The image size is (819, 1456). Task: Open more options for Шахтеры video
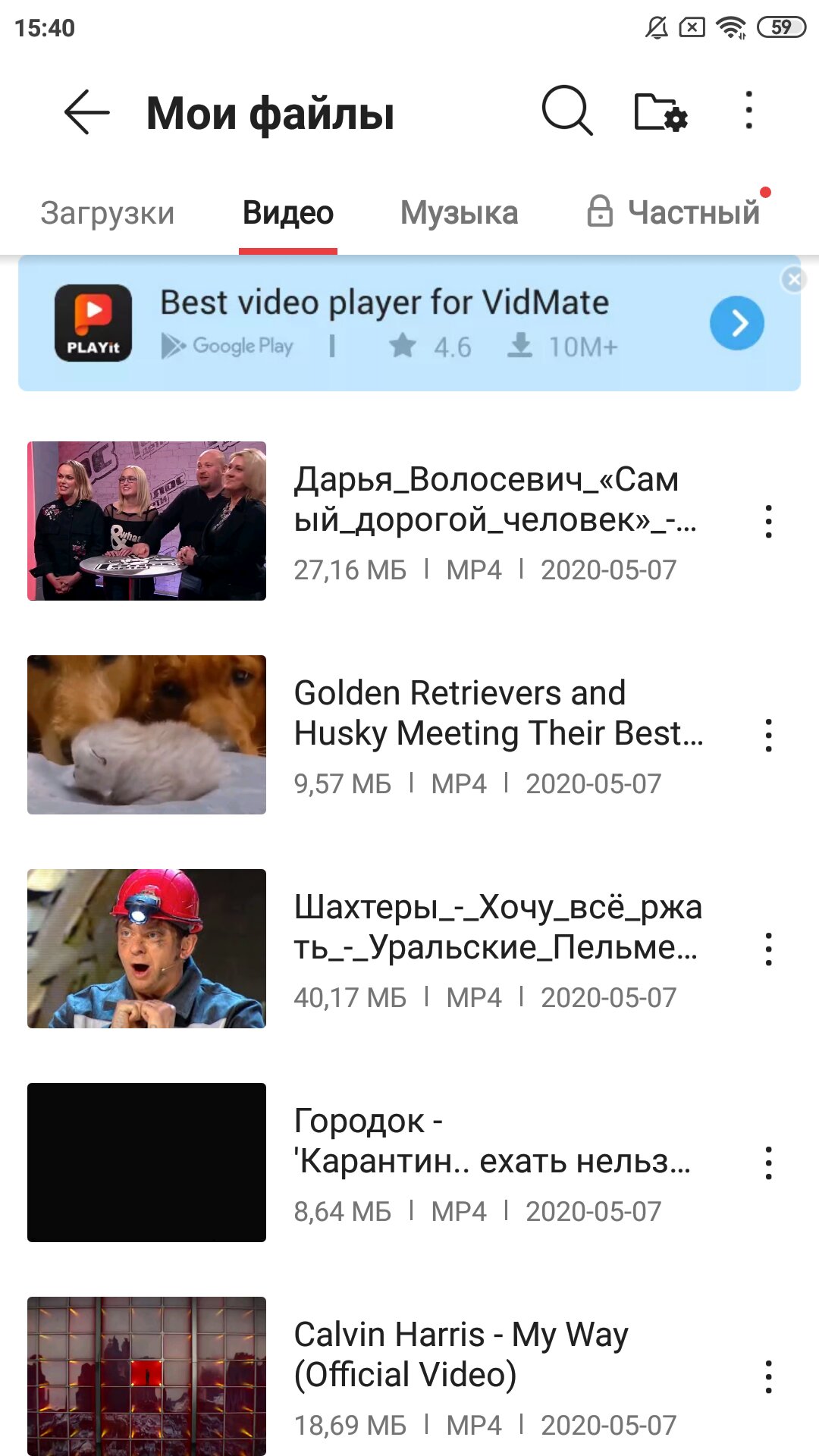pyautogui.click(x=769, y=949)
